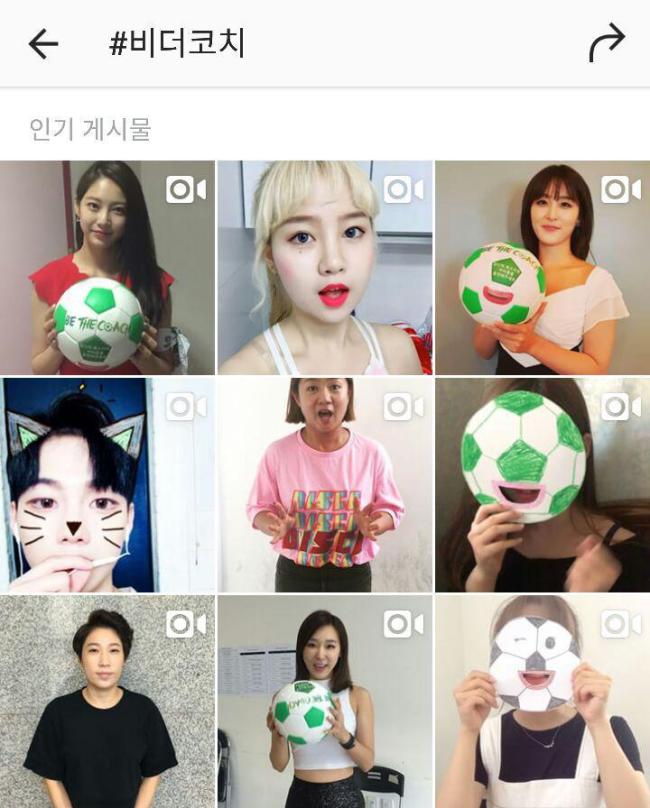Open video of person in black t-shirt
Image resolution: width=650 pixels, height=808 pixels.
click(107, 702)
